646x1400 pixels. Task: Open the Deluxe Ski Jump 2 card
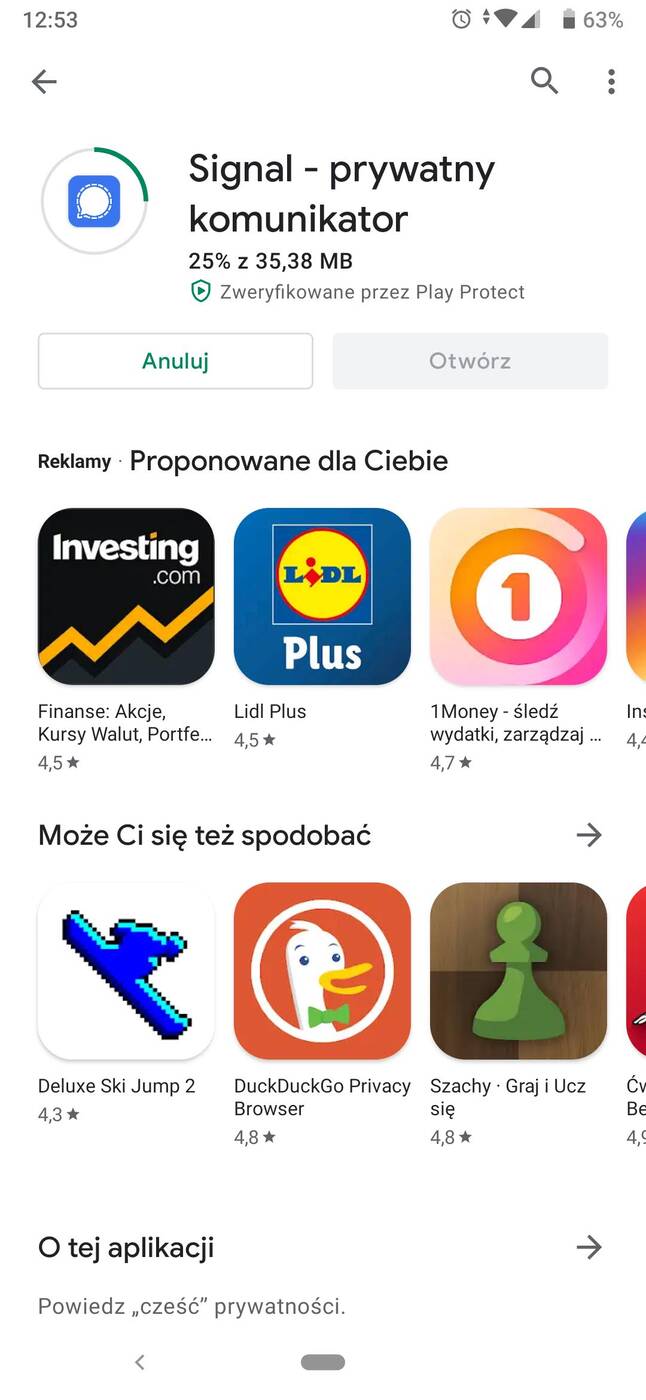click(126, 971)
